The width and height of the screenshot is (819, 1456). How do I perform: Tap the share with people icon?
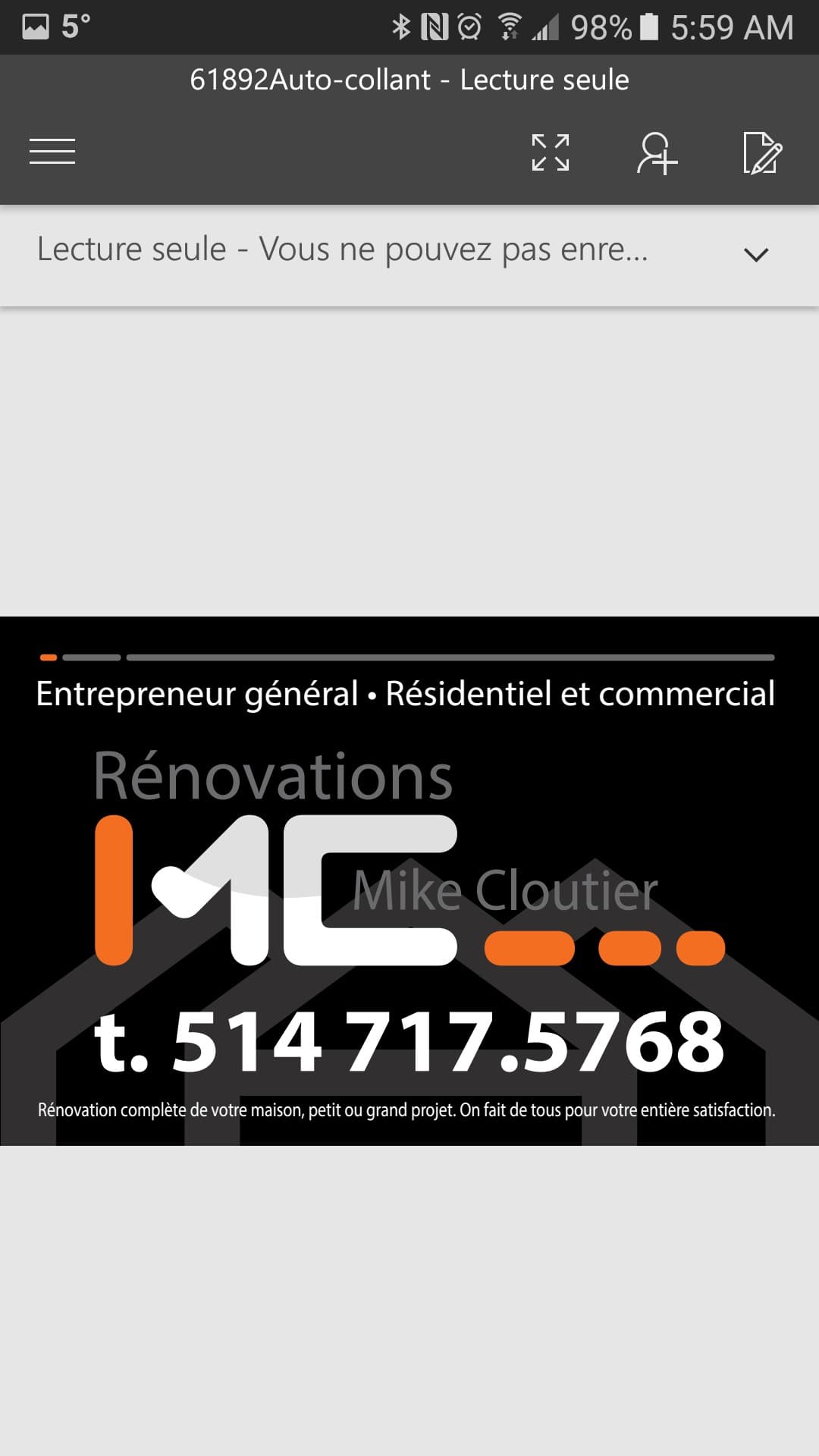point(657,153)
